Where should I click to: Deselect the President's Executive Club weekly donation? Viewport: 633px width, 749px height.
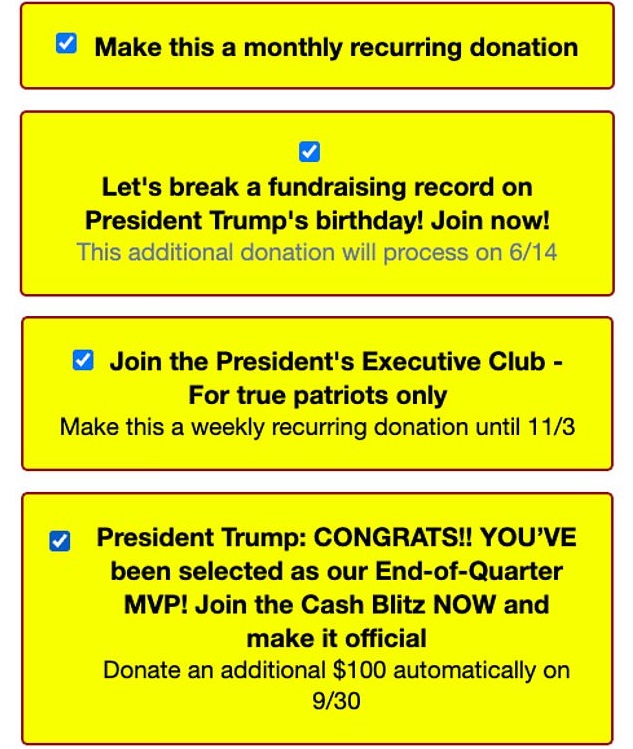tap(84, 361)
